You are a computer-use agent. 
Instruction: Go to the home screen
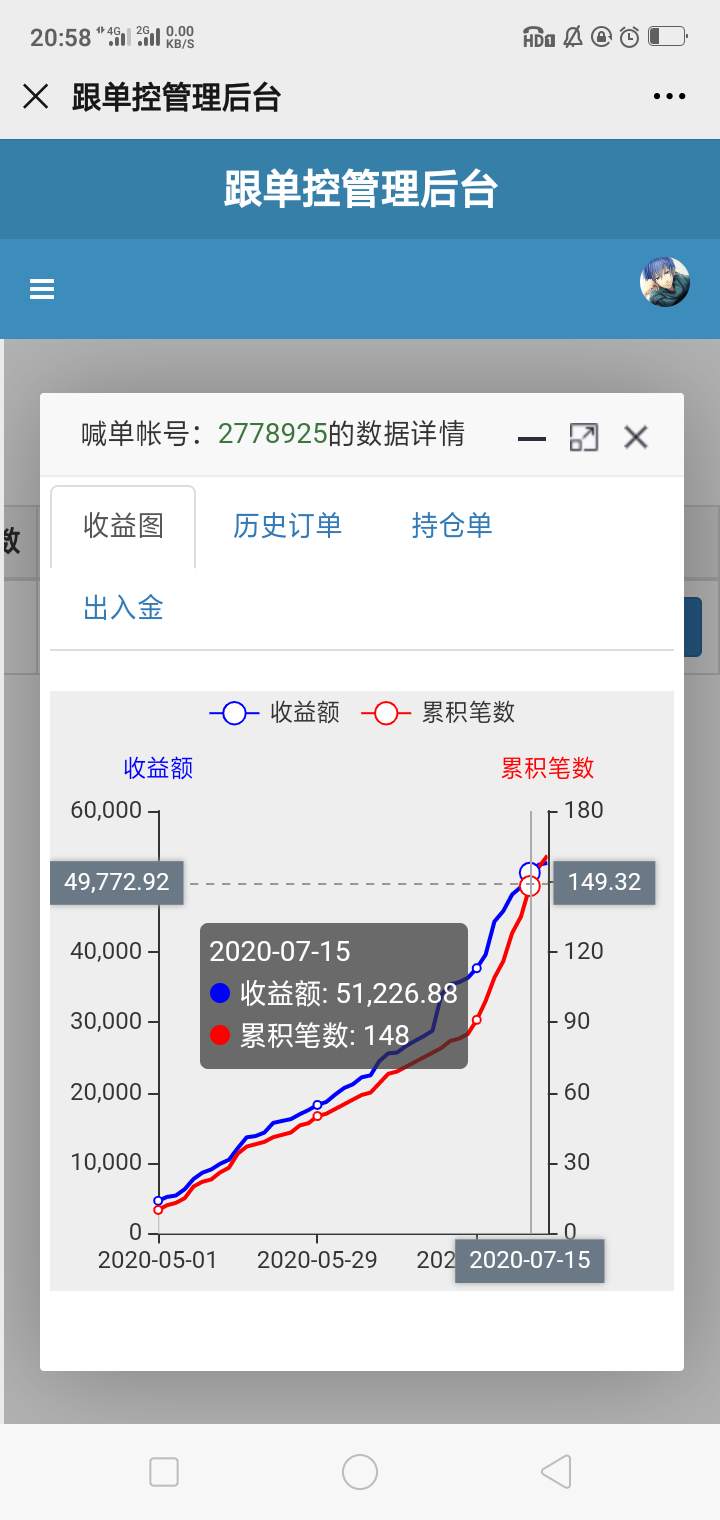360,1472
